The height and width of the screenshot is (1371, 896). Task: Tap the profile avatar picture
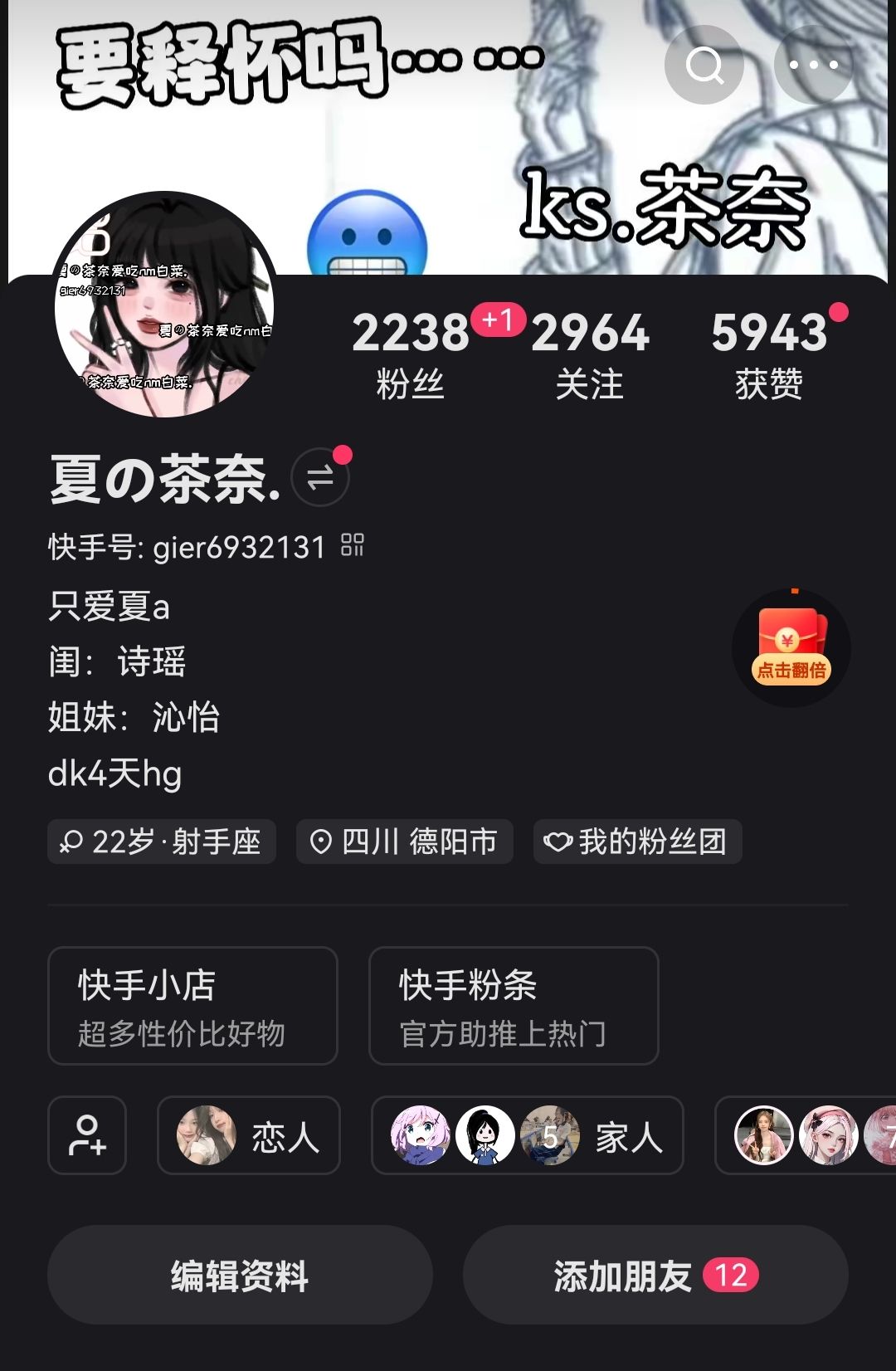164,305
